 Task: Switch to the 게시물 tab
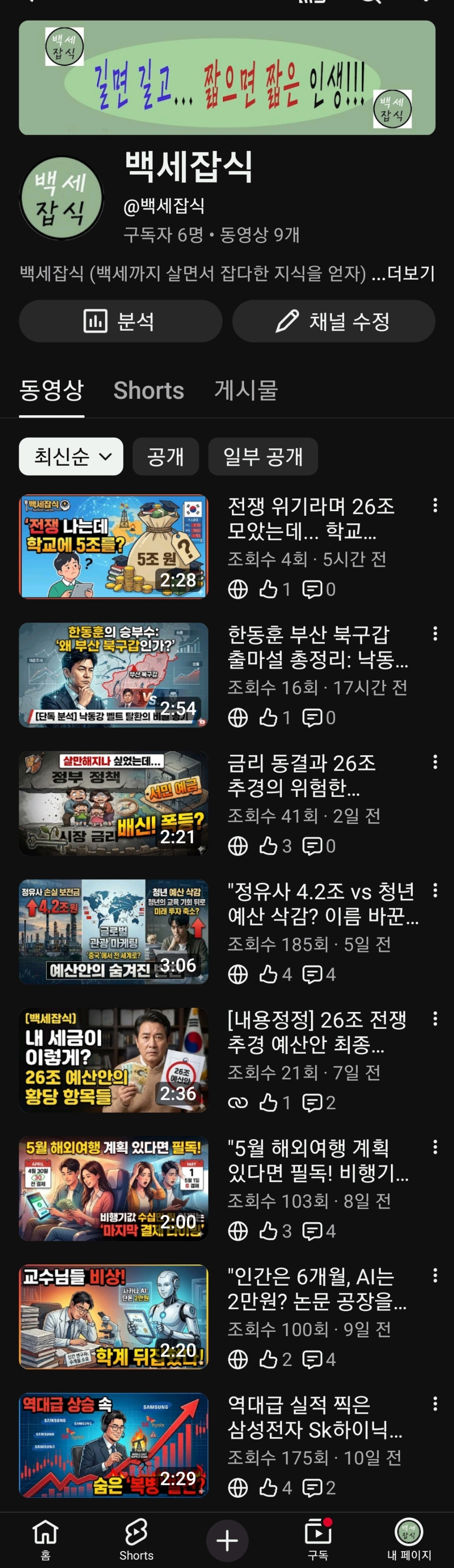point(246,390)
